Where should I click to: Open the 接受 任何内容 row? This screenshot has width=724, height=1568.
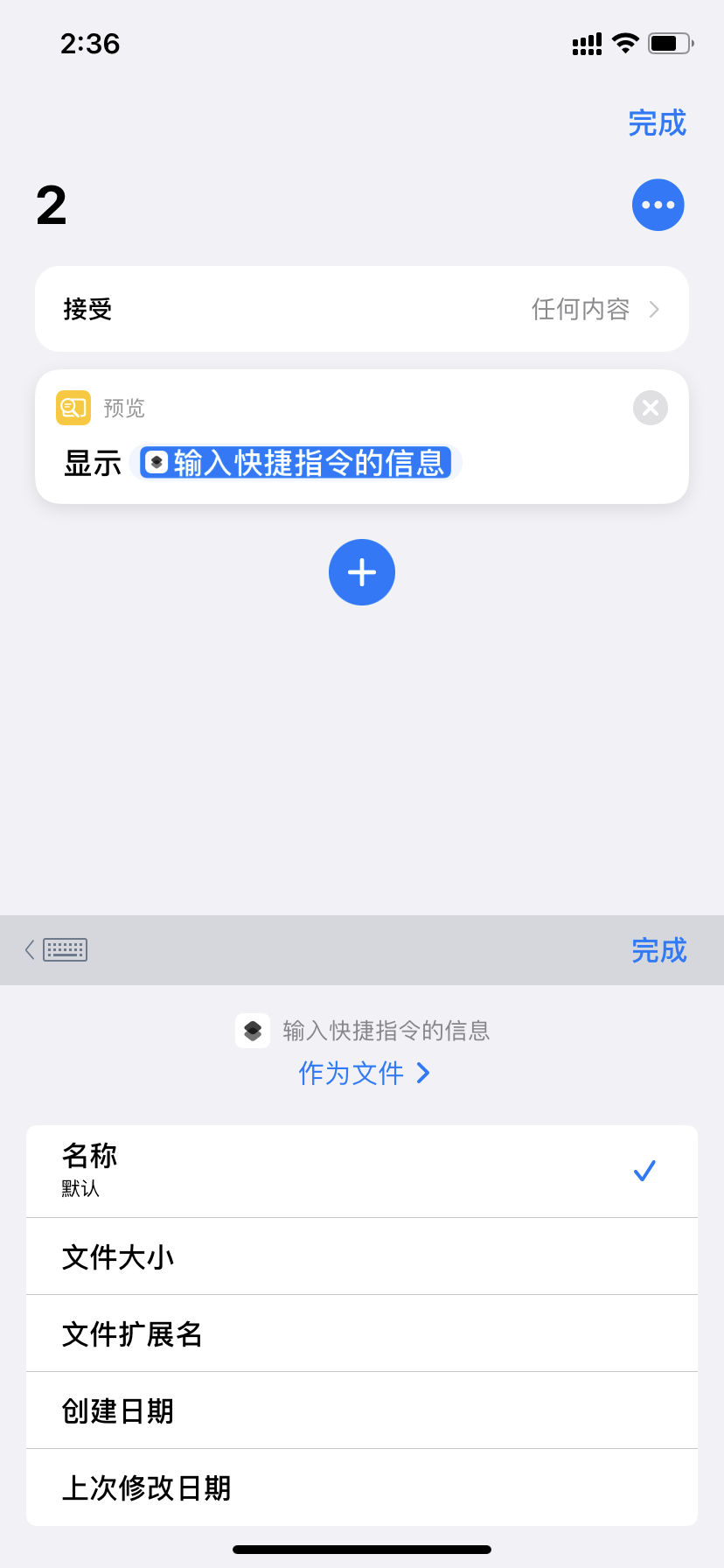point(362,309)
